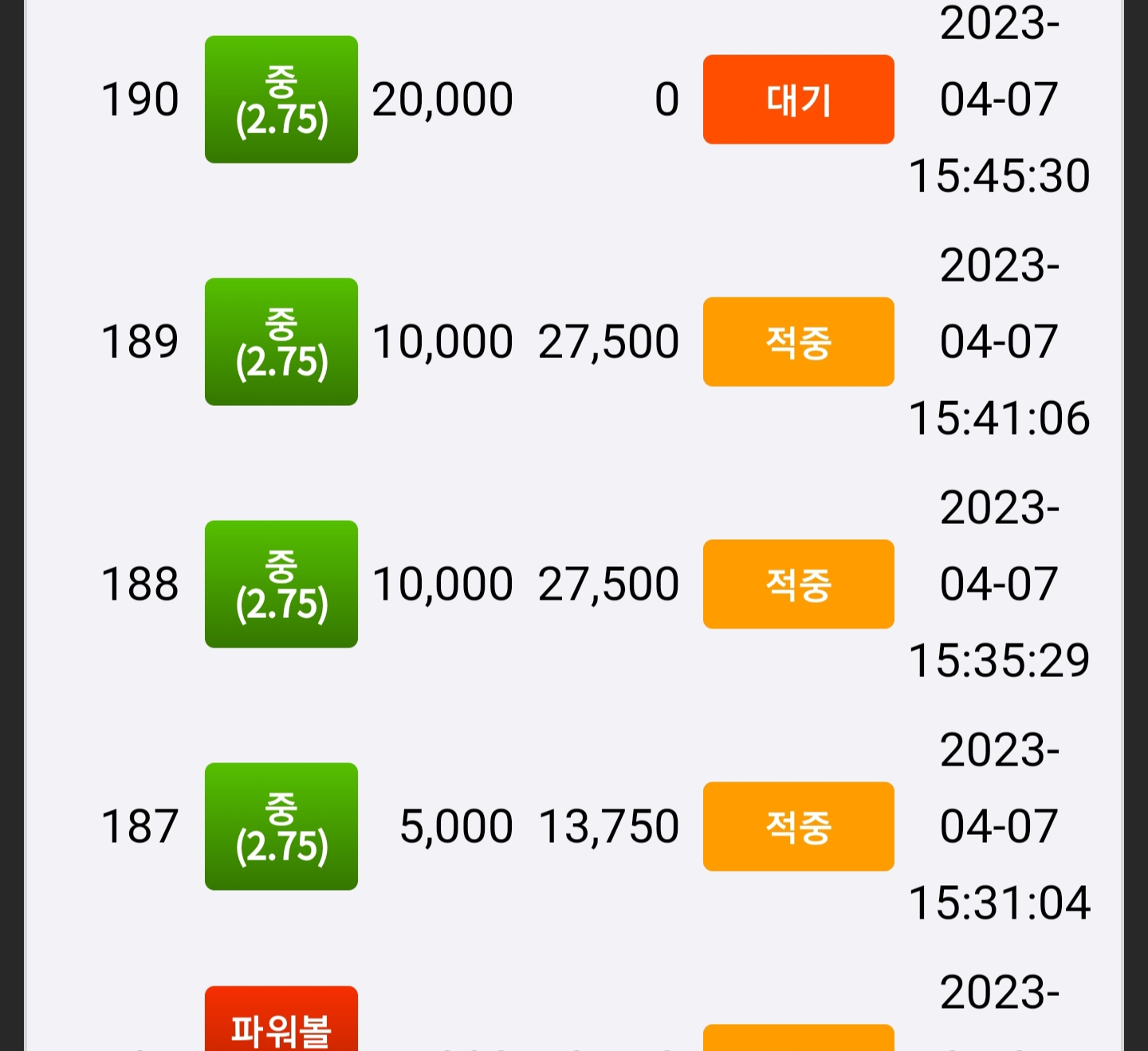Tap the 적중 badge on row 187
Viewport: 1148px width, 1051px height.
[x=798, y=827]
